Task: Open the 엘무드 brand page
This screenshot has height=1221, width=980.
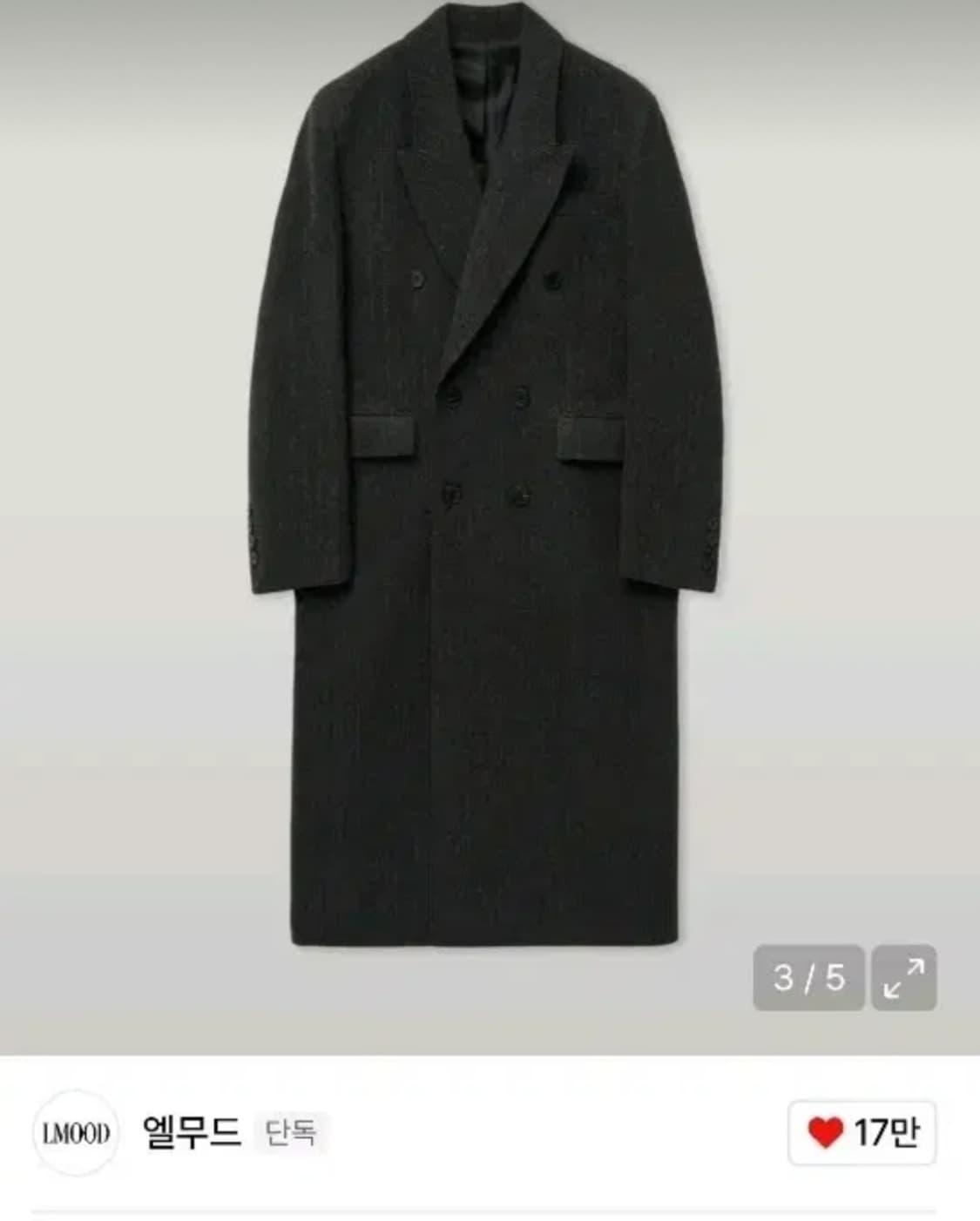Action: pos(191,1133)
